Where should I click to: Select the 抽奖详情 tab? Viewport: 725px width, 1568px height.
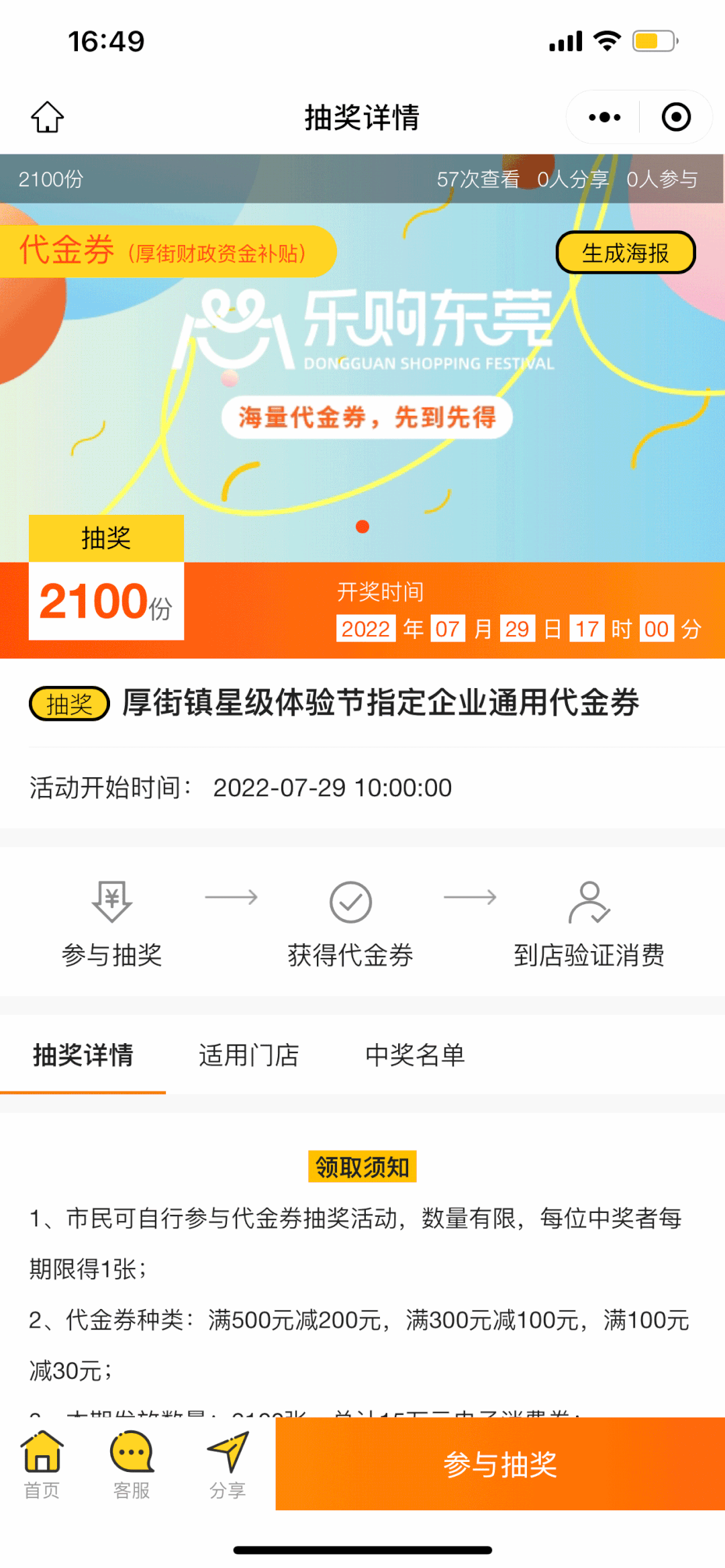tap(83, 1055)
